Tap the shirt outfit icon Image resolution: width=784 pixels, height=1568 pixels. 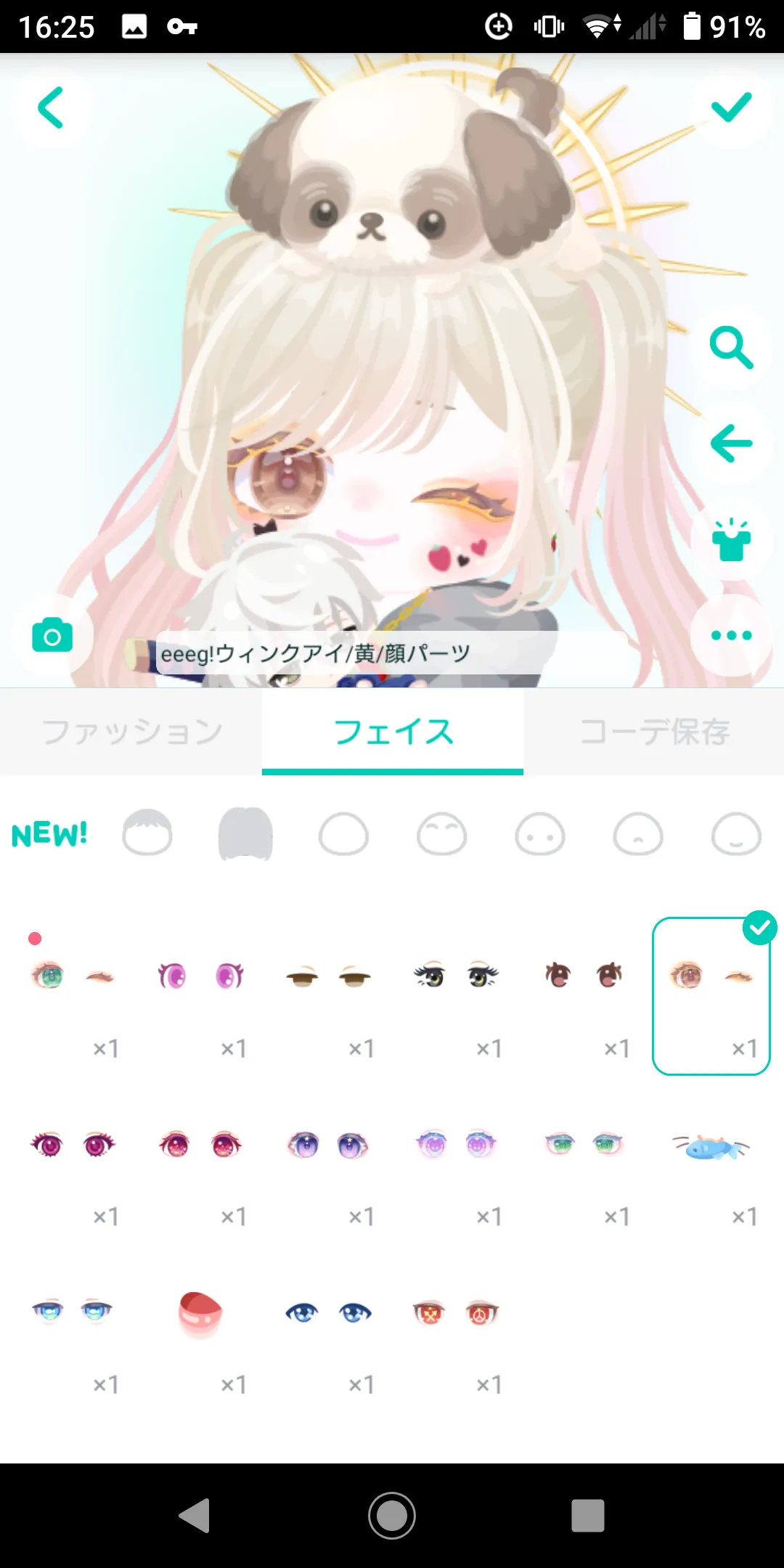click(731, 540)
